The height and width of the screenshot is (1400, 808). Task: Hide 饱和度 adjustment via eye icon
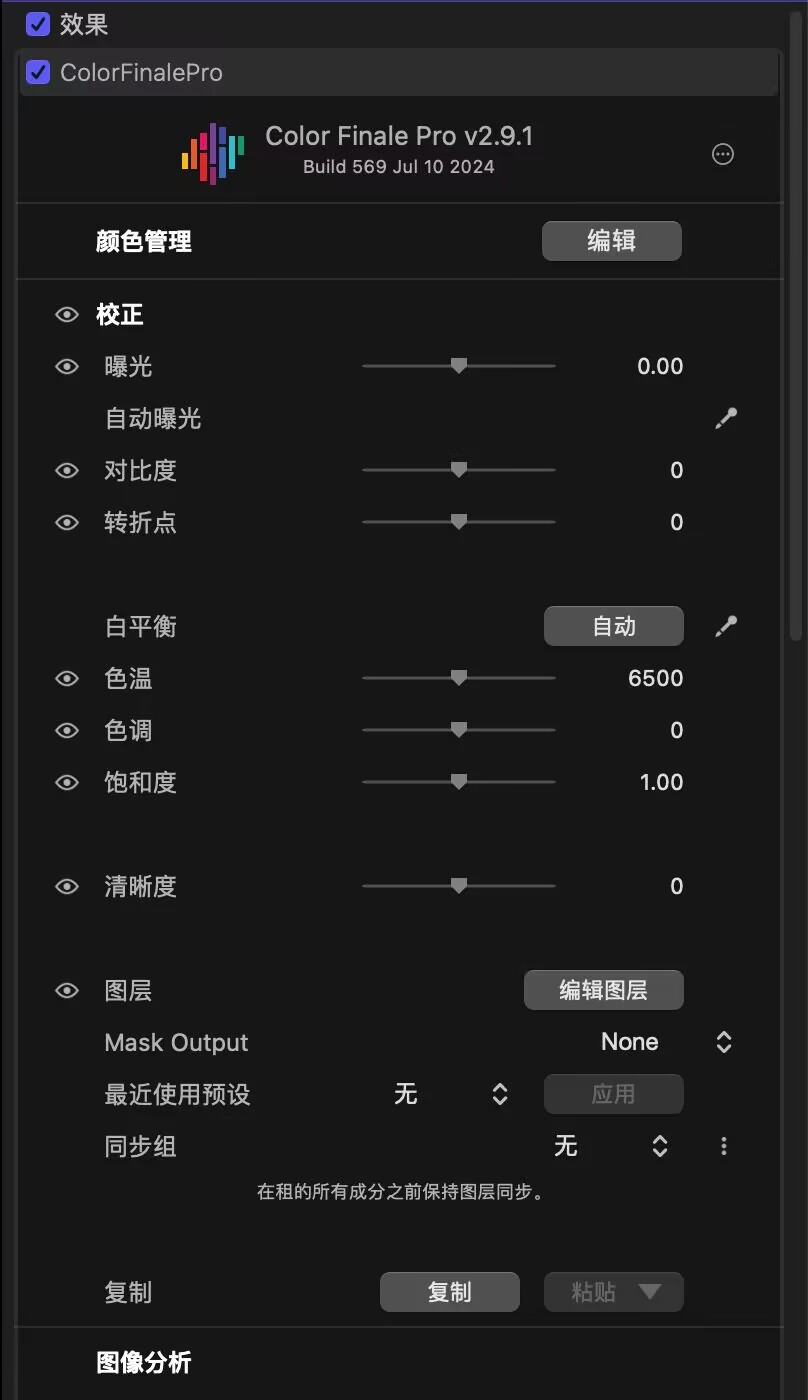(x=67, y=782)
